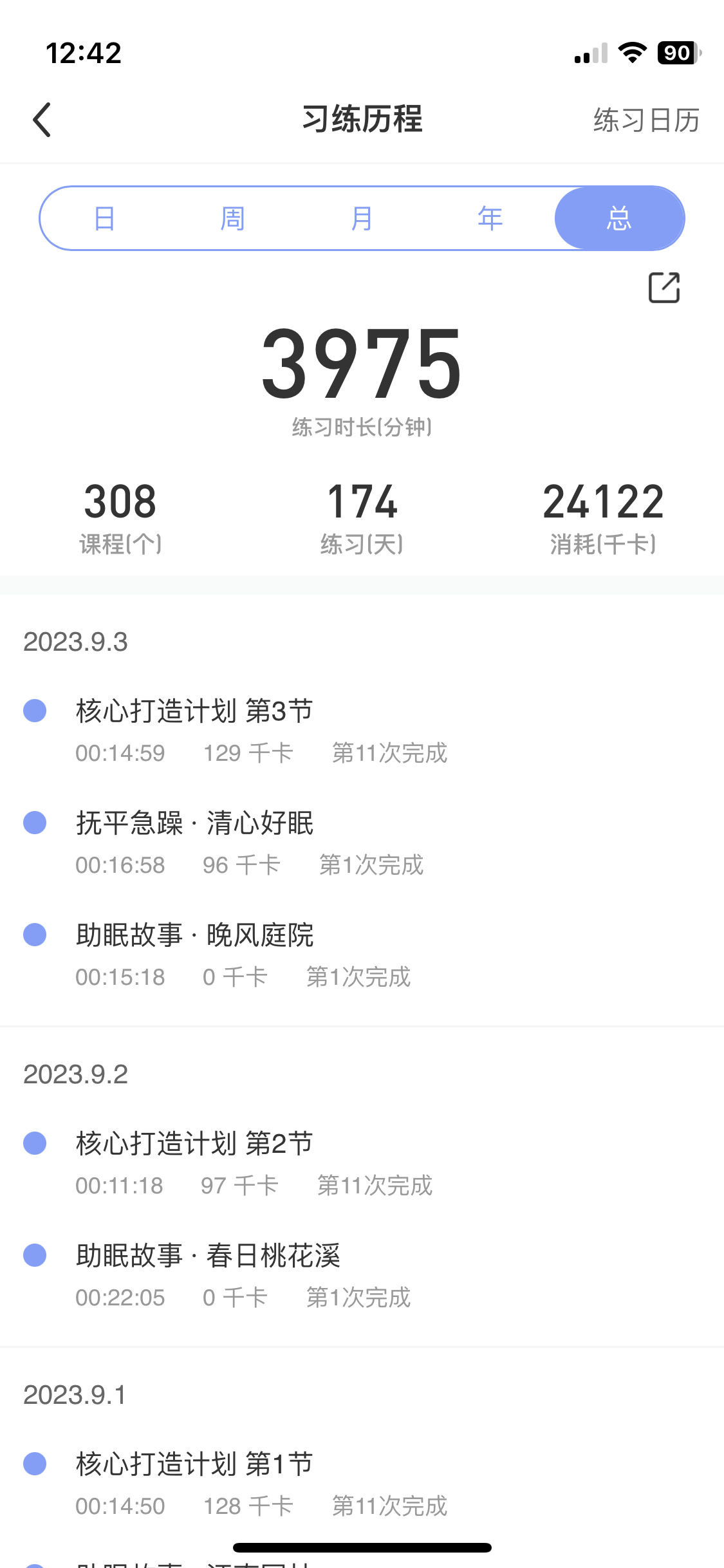Select the 总 tab
Viewport: 724px width, 1568px height.
pos(620,218)
